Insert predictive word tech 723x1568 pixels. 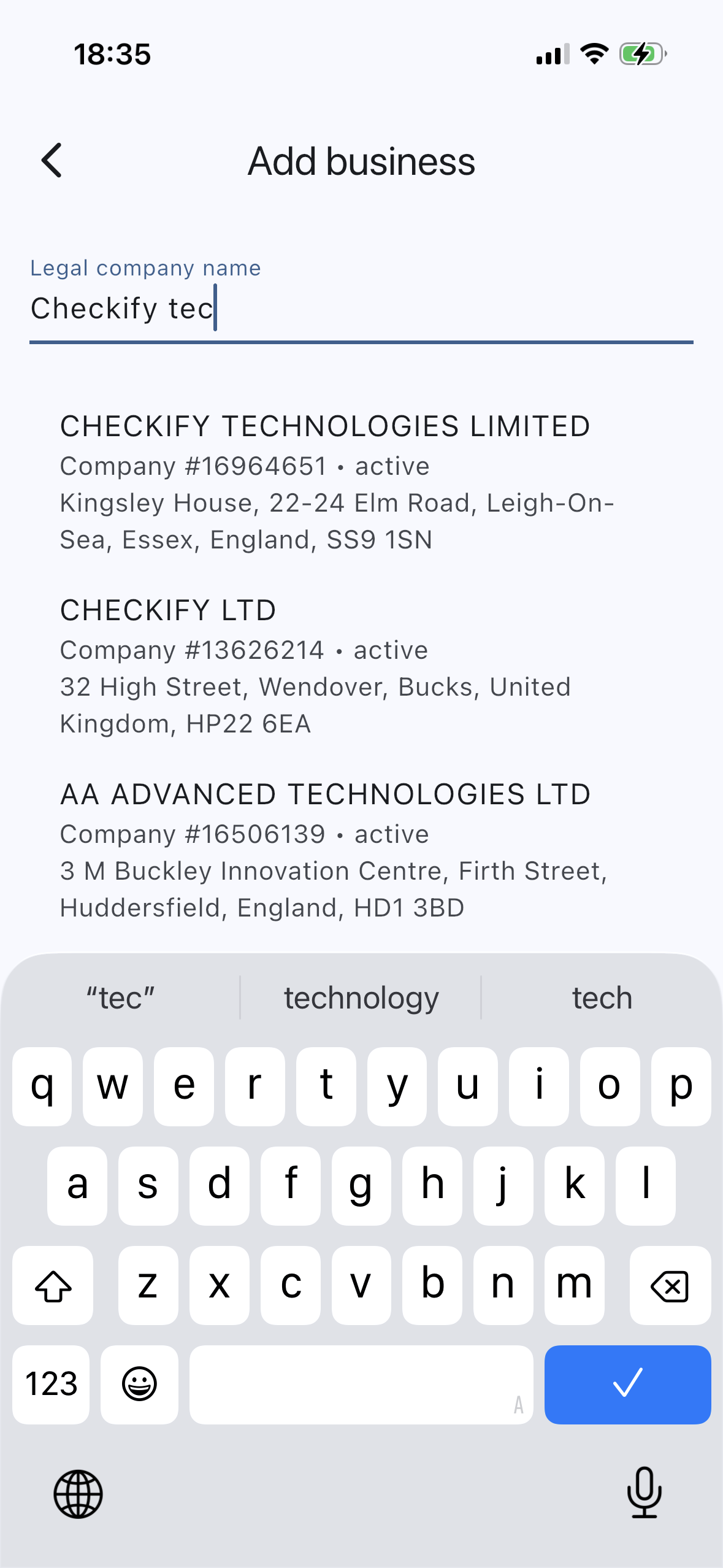(602, 997)
